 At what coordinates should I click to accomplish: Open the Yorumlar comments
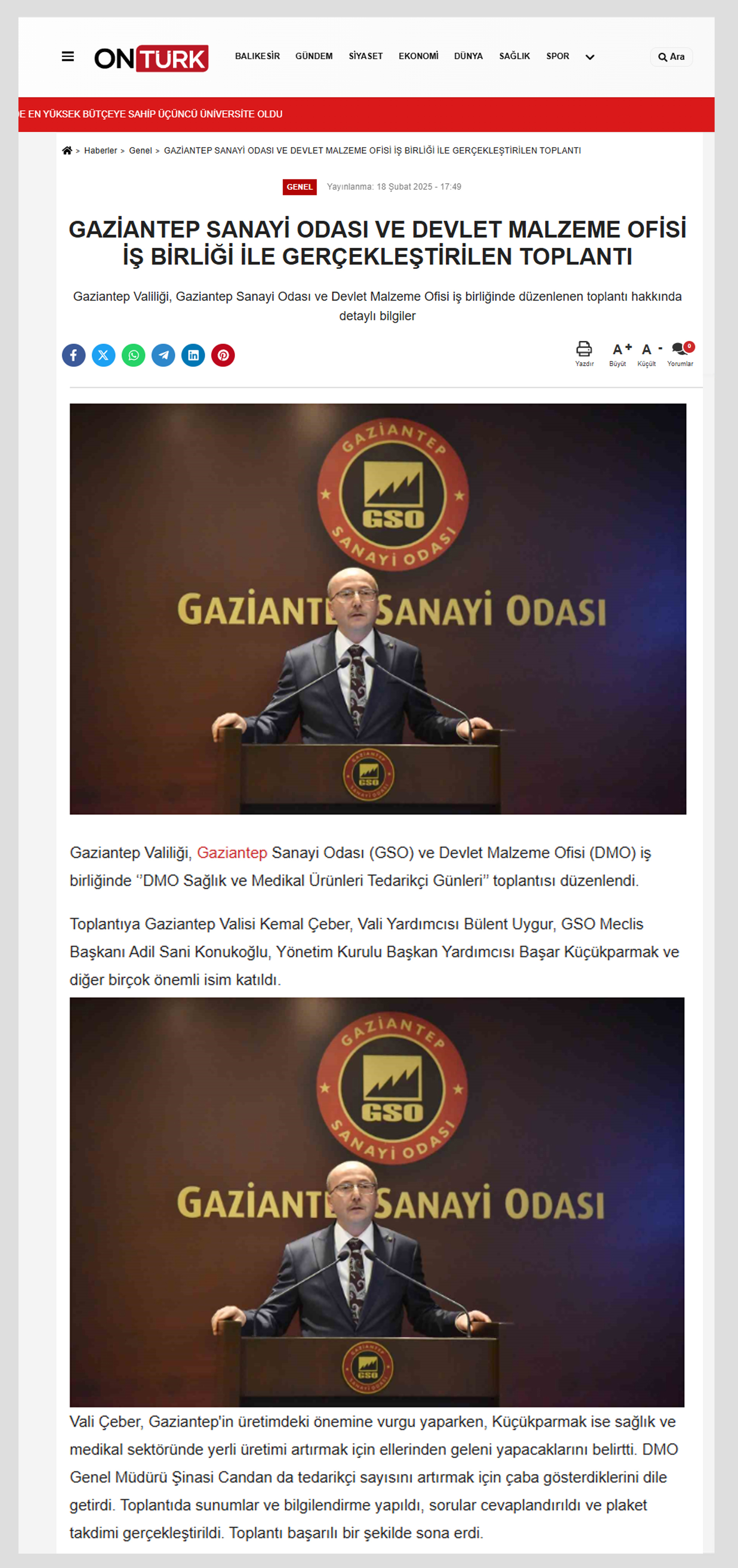[680, 354]
